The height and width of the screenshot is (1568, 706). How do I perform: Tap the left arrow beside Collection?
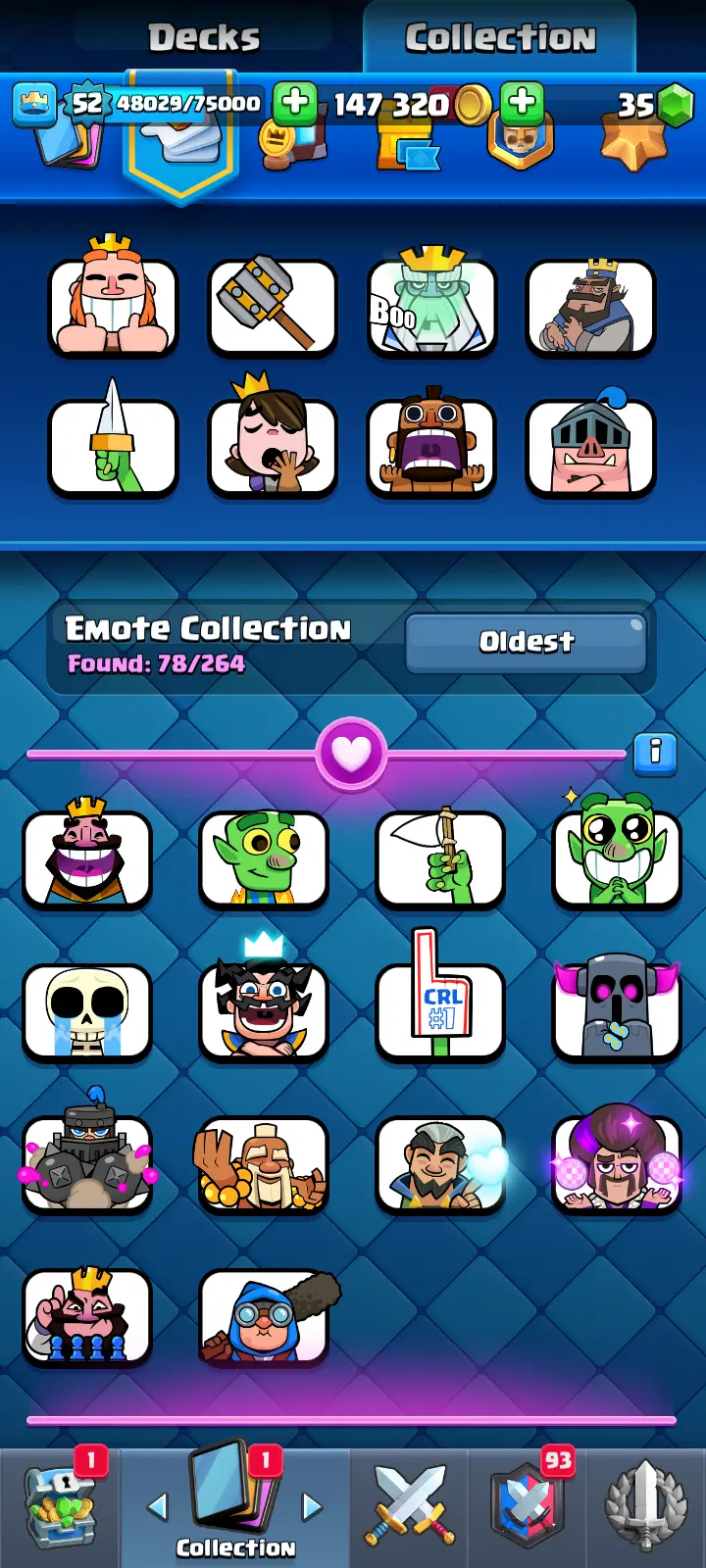158,1506
